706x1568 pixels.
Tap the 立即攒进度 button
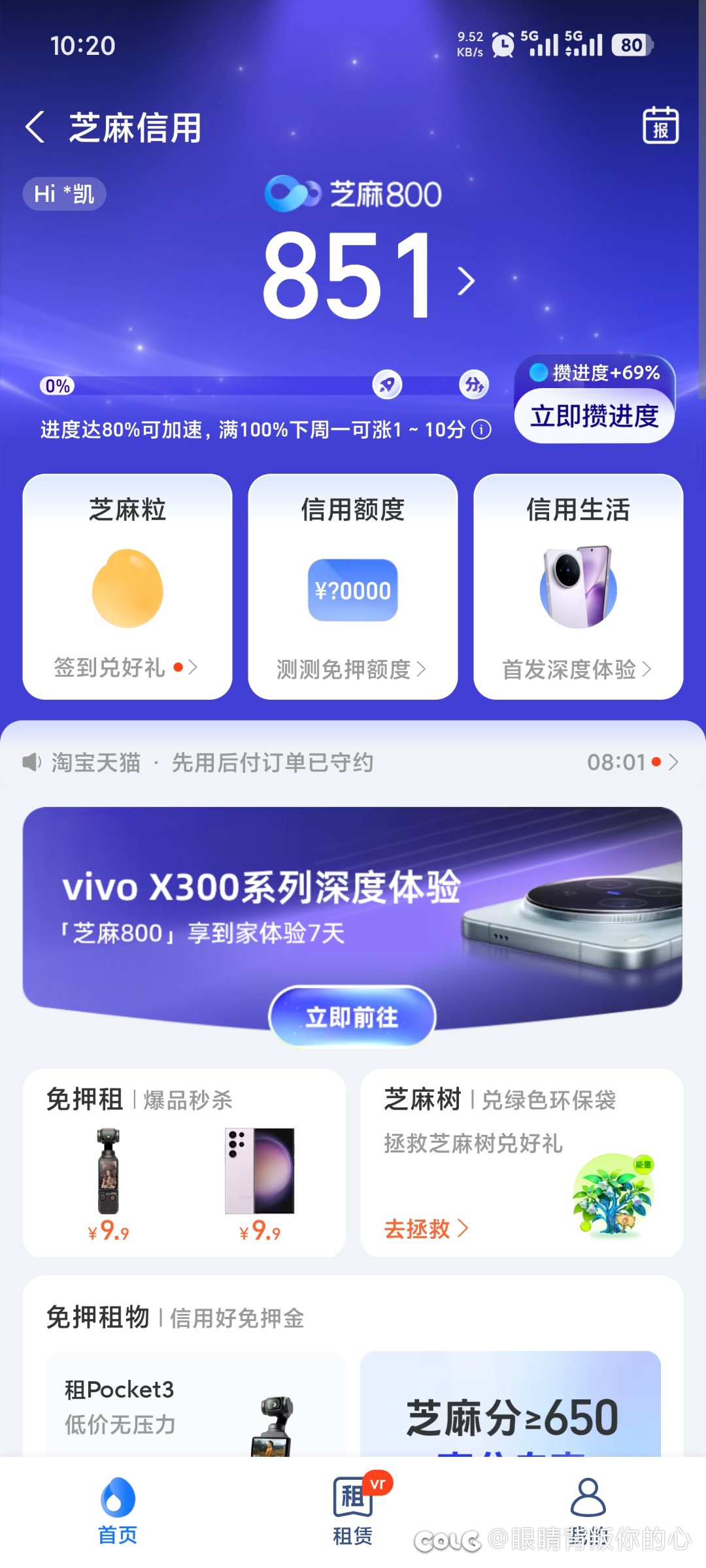coord(594,416)
